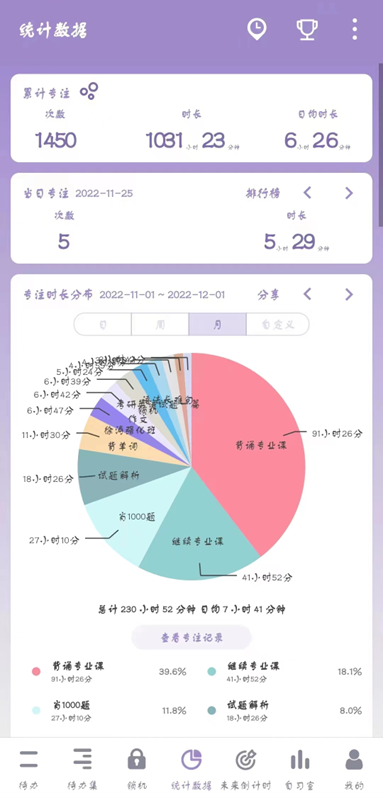Go to the 自习室 tab
383x798 pixels.
[x=300, y=768]
